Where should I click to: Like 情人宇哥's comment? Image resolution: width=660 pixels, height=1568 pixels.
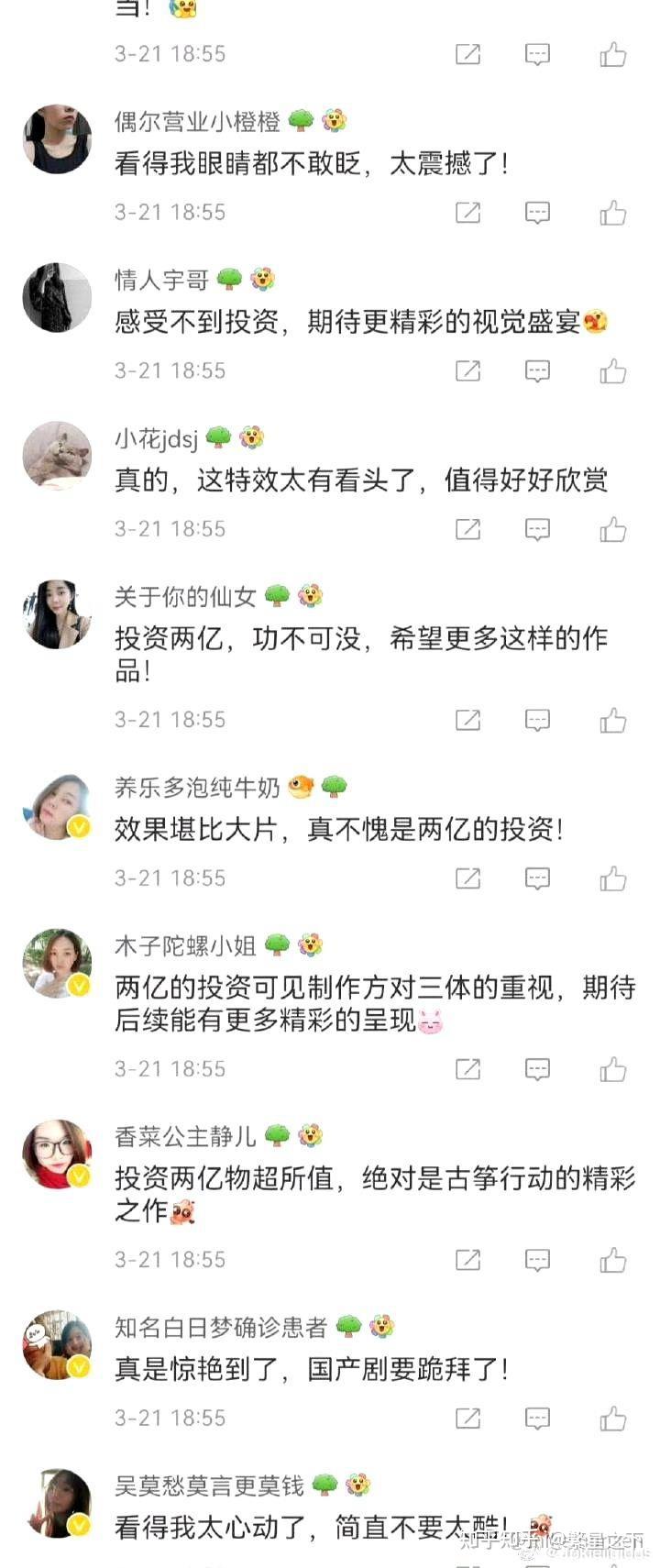pyautogui.click(x=612, y=371)
